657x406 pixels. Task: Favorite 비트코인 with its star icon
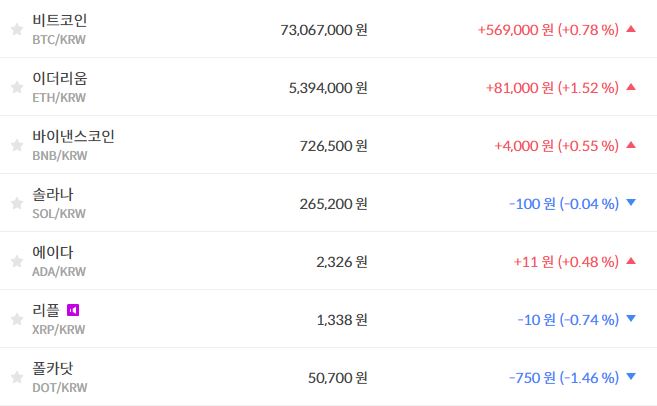(x=16, y=30)
